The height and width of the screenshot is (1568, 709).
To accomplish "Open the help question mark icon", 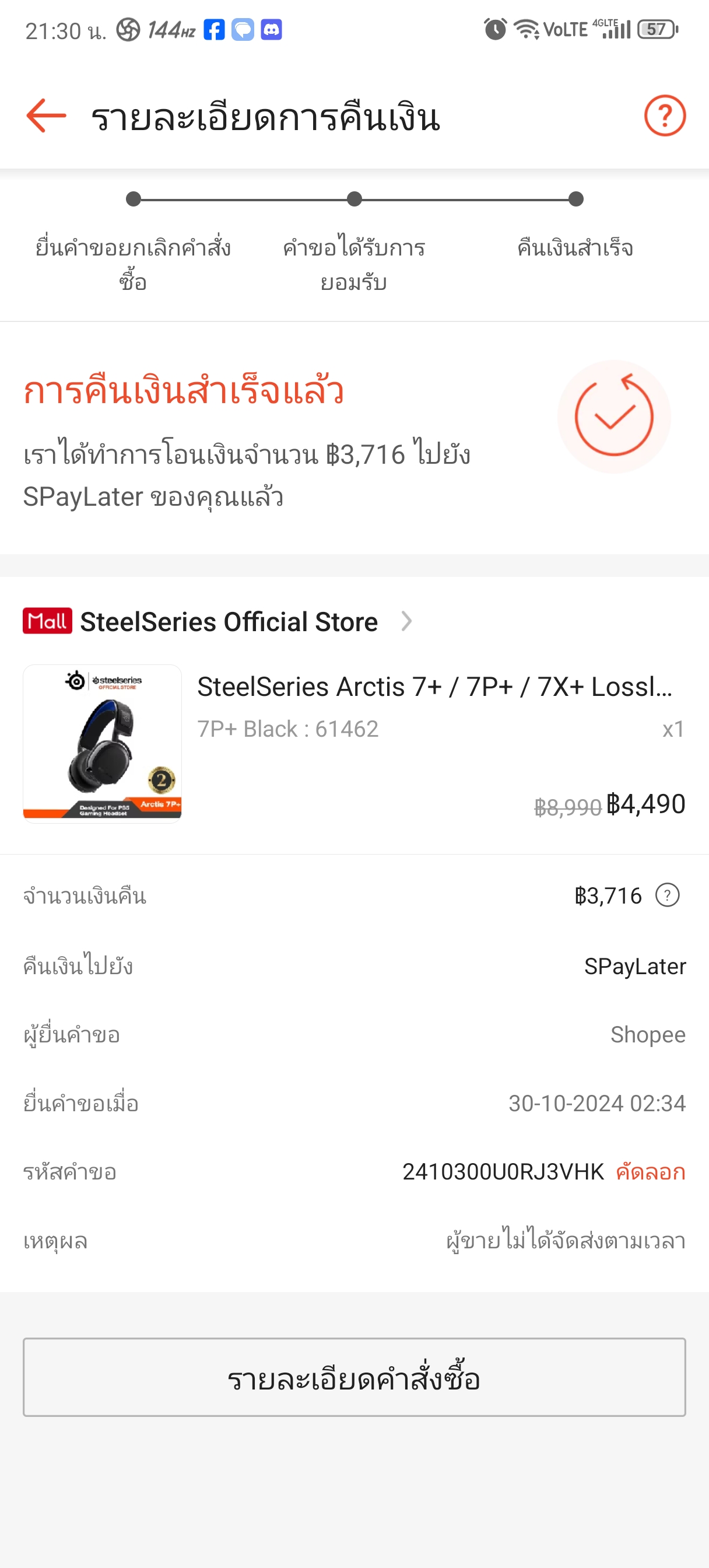I will [x=665, y=116].
